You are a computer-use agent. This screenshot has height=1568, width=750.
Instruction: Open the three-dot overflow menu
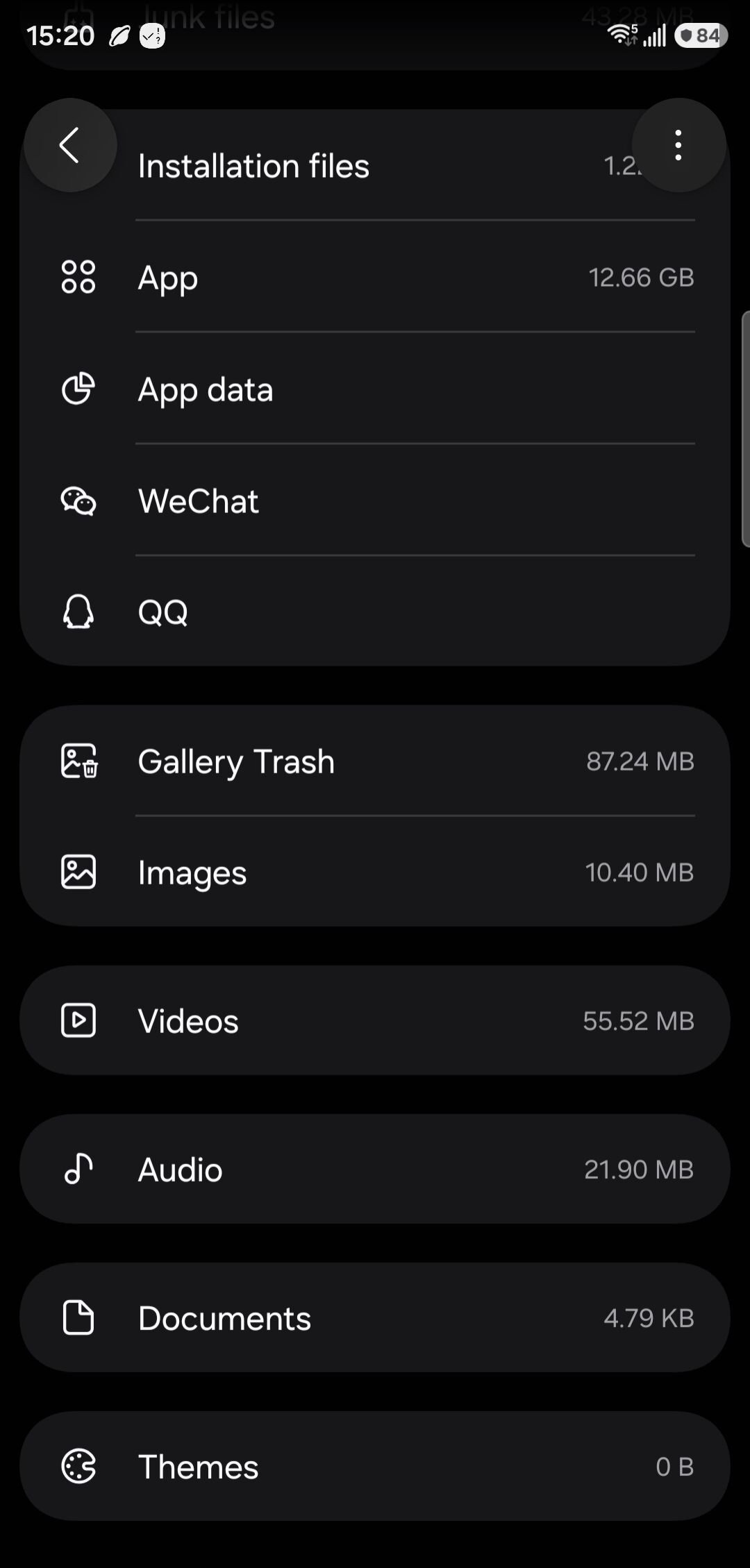tap(678, 145)
